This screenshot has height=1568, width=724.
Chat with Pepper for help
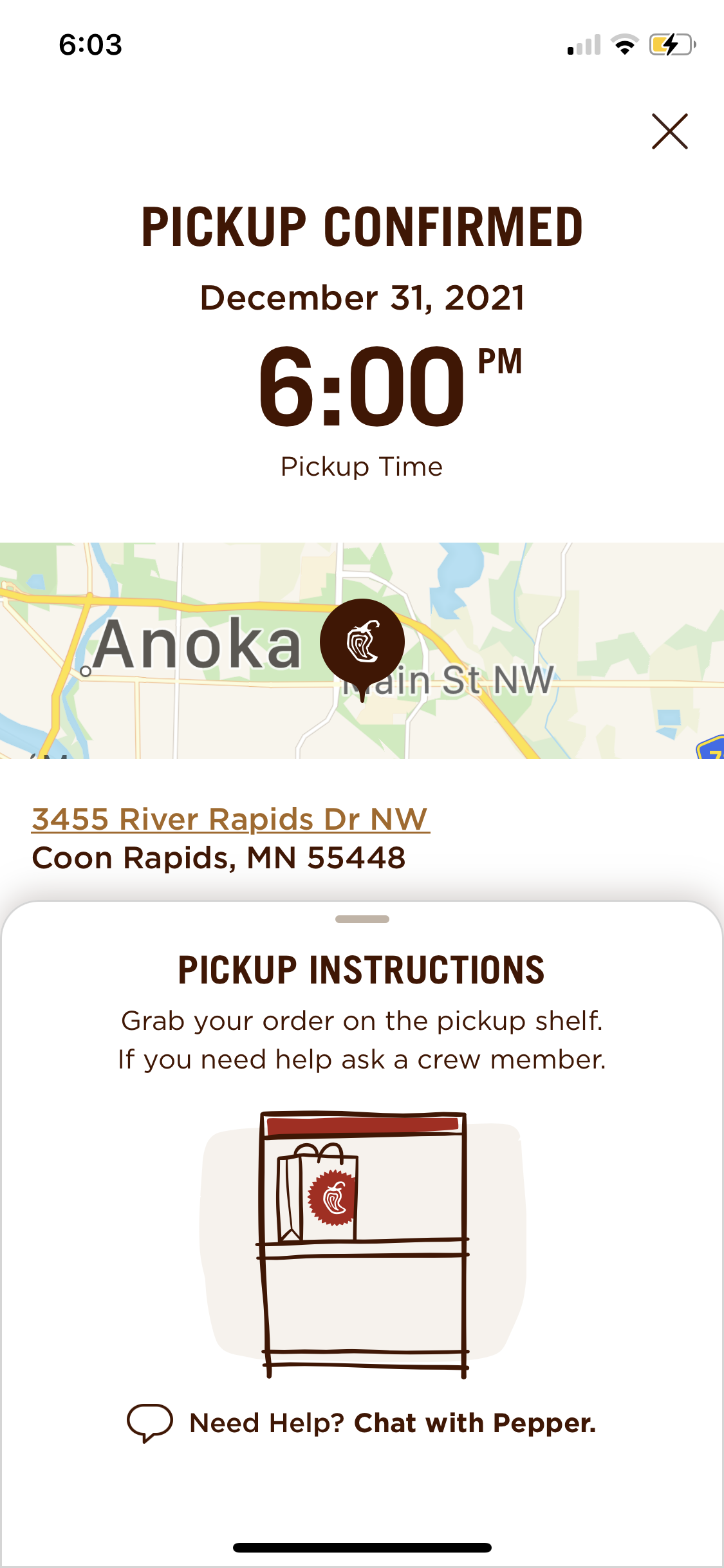(362, 1423)
